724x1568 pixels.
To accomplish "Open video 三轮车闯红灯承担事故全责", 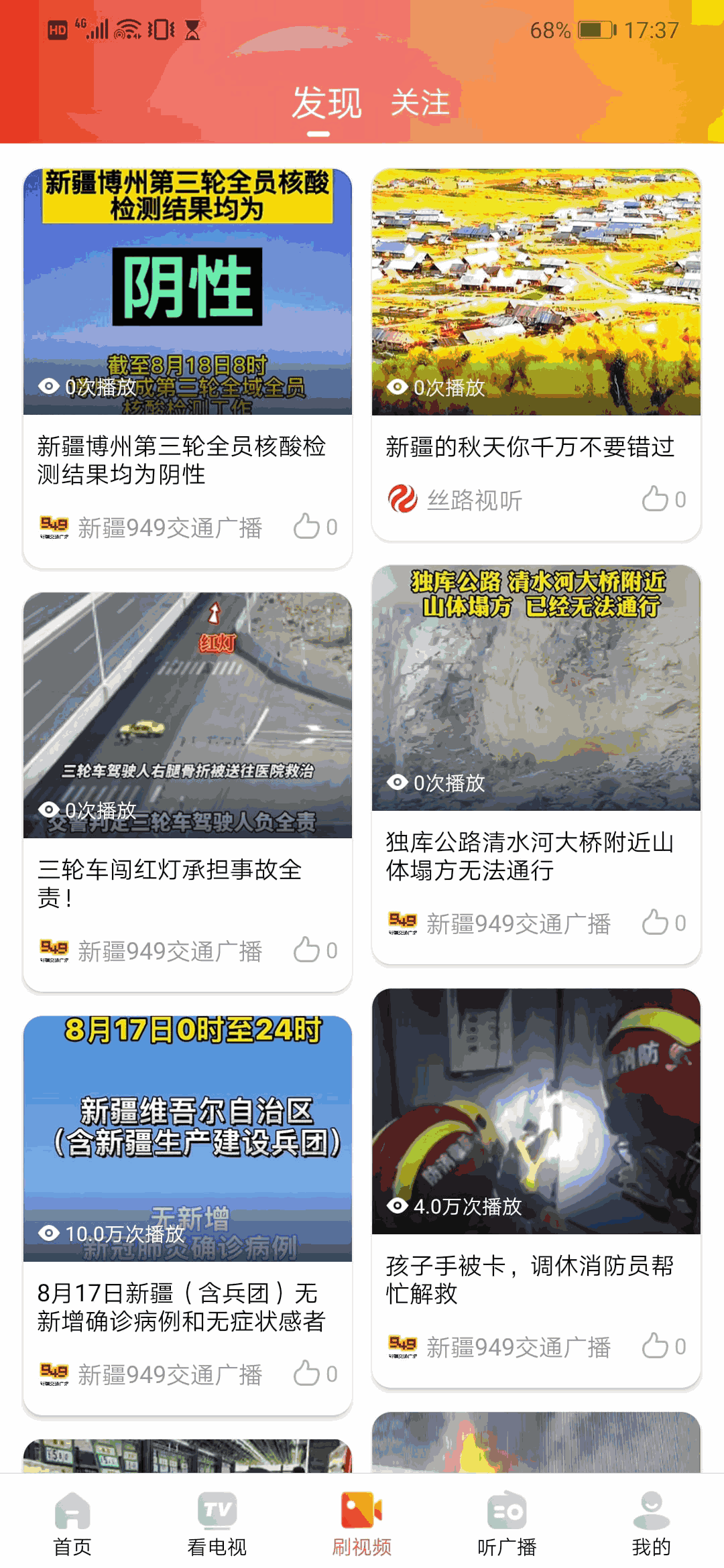I will click(x=187, y=715).
